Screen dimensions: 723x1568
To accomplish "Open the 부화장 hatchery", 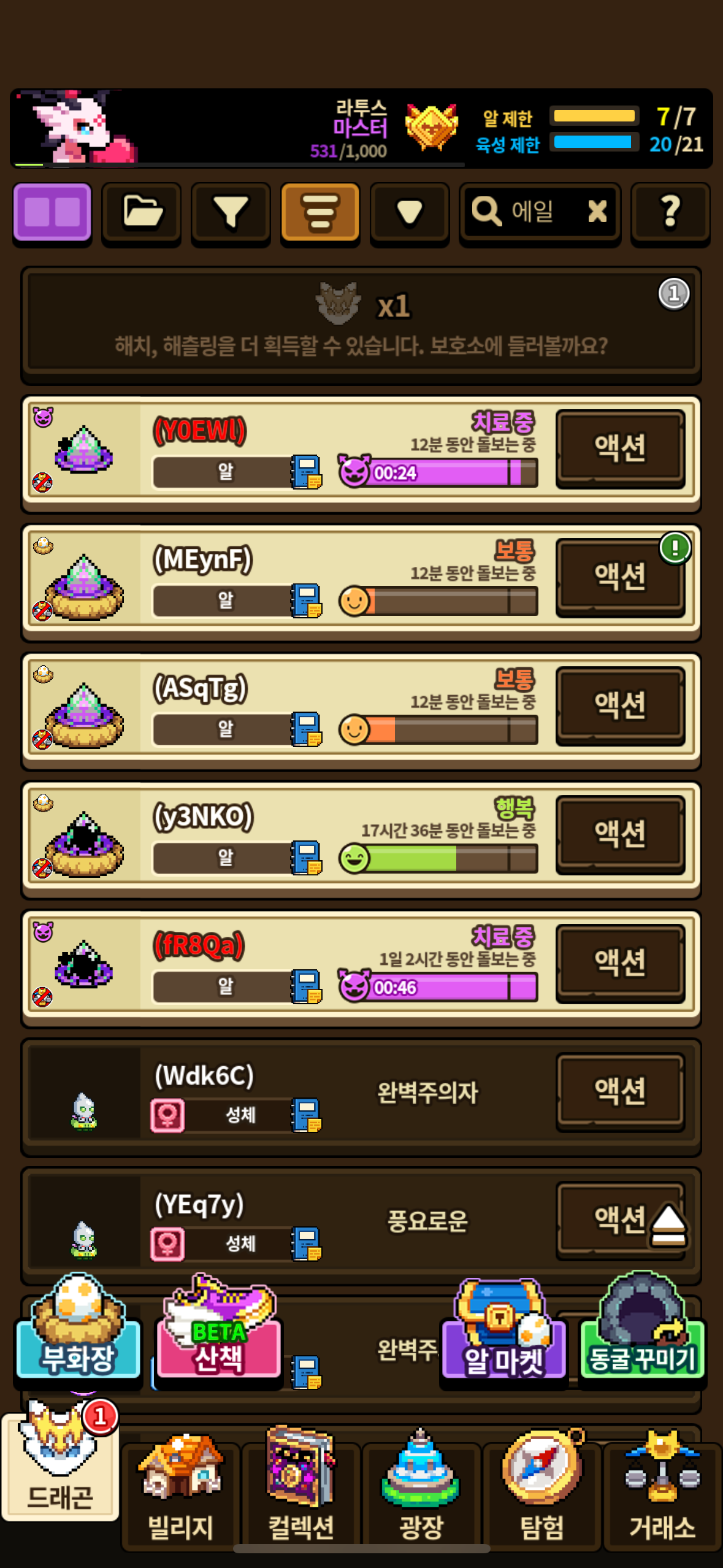I will coord(78,1337).
